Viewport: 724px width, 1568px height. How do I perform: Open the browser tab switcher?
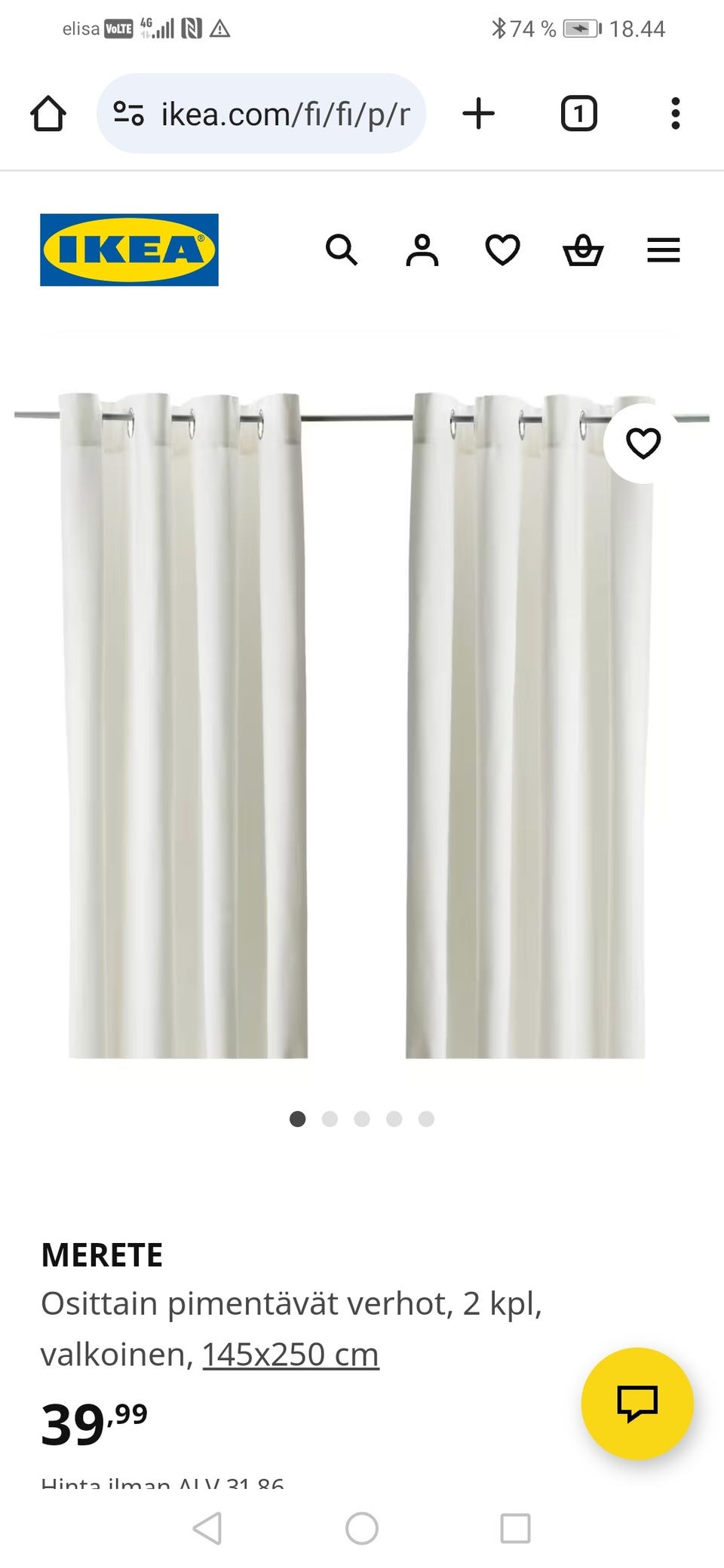click(x=578, y=114)
